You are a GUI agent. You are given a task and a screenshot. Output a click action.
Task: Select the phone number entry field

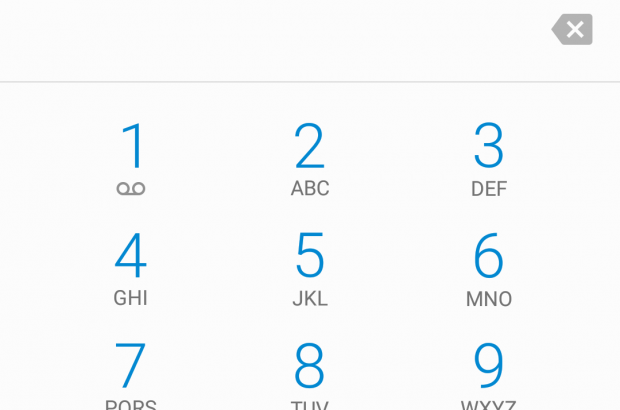(x=270, y=38)
